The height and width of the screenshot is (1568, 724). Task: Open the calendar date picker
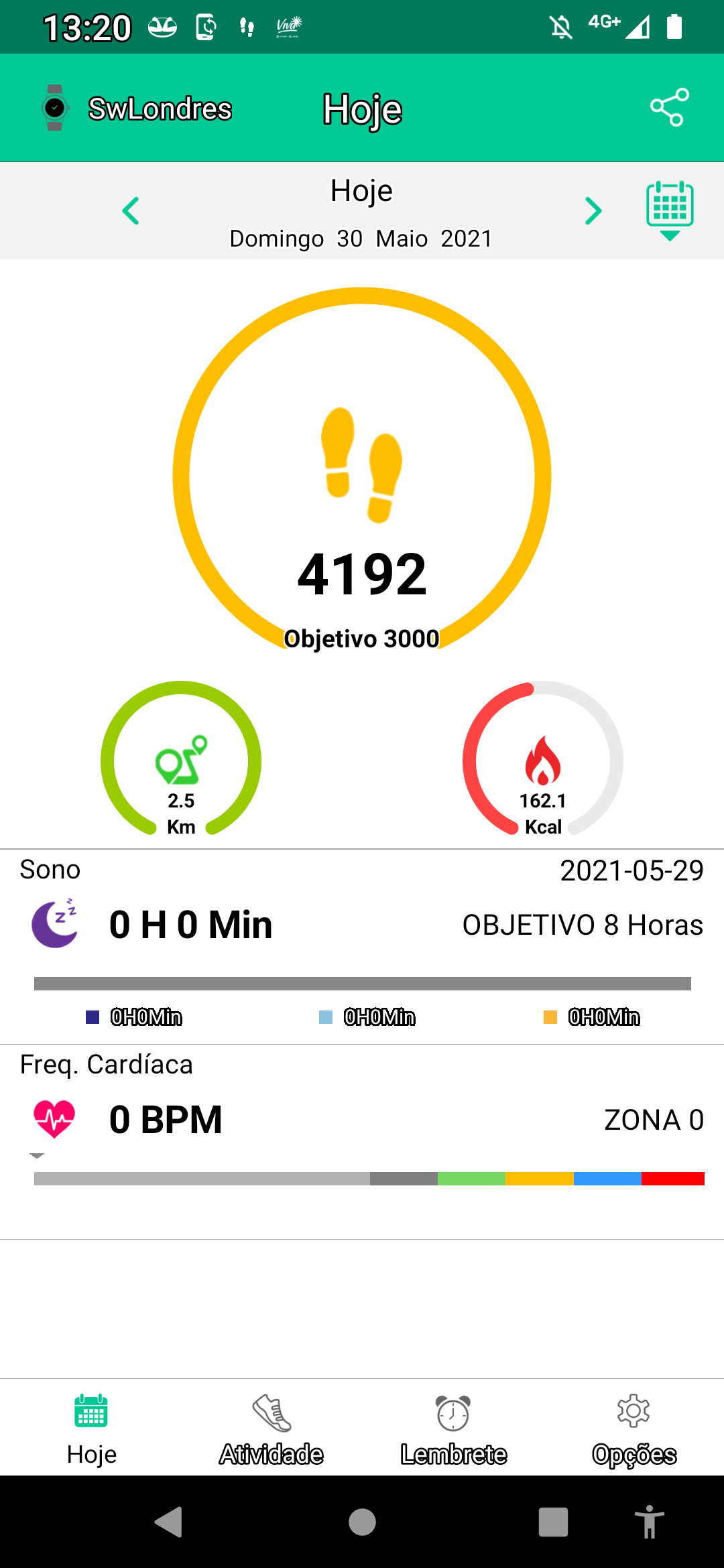point(670,210)
